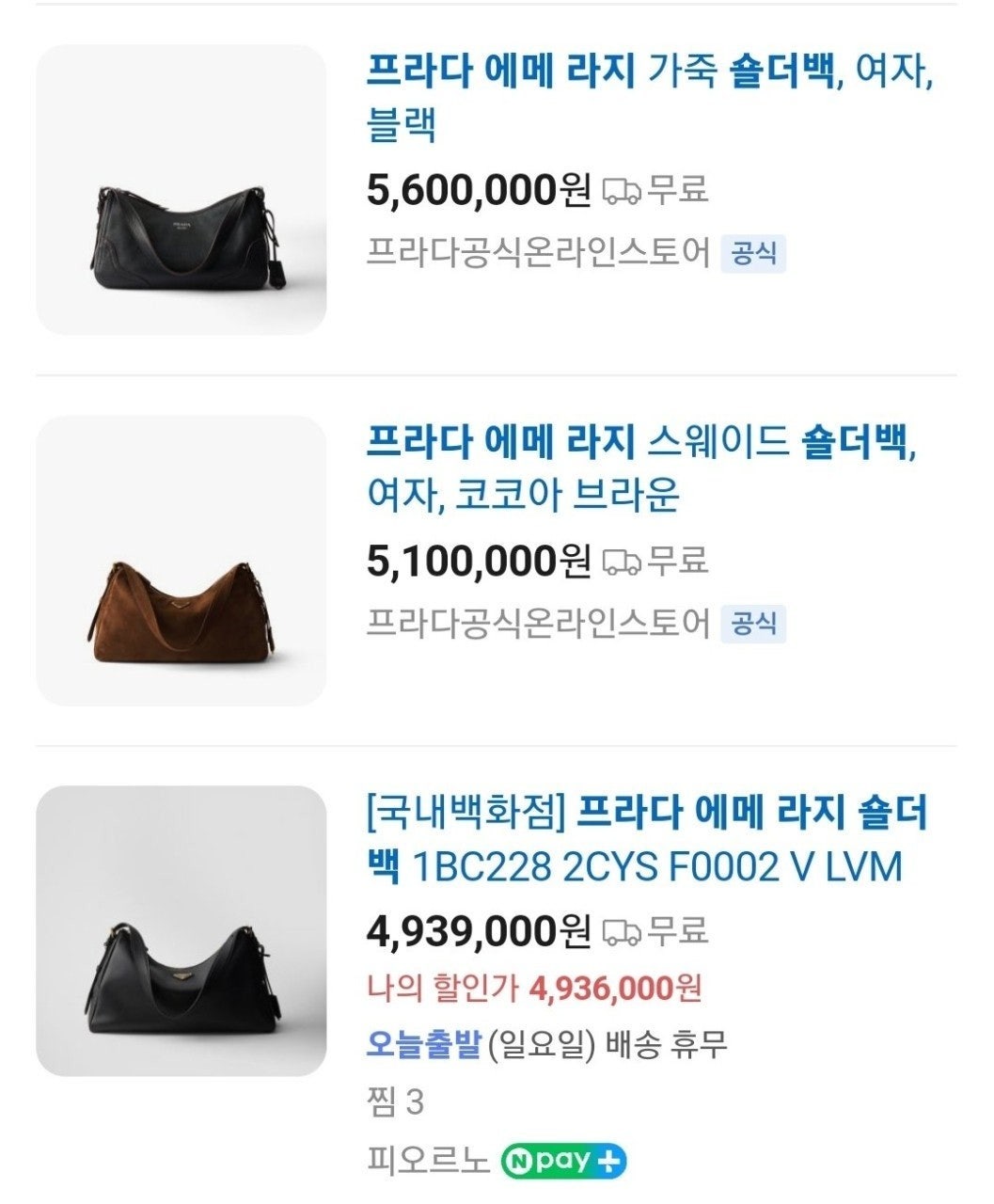Image resolution: width=994 pixels, height=1204 pixels.
Task: Open 프라다 에메 라지 스웨이드 숄더백 코코아 브라운 listing
Action: (639, 467)
